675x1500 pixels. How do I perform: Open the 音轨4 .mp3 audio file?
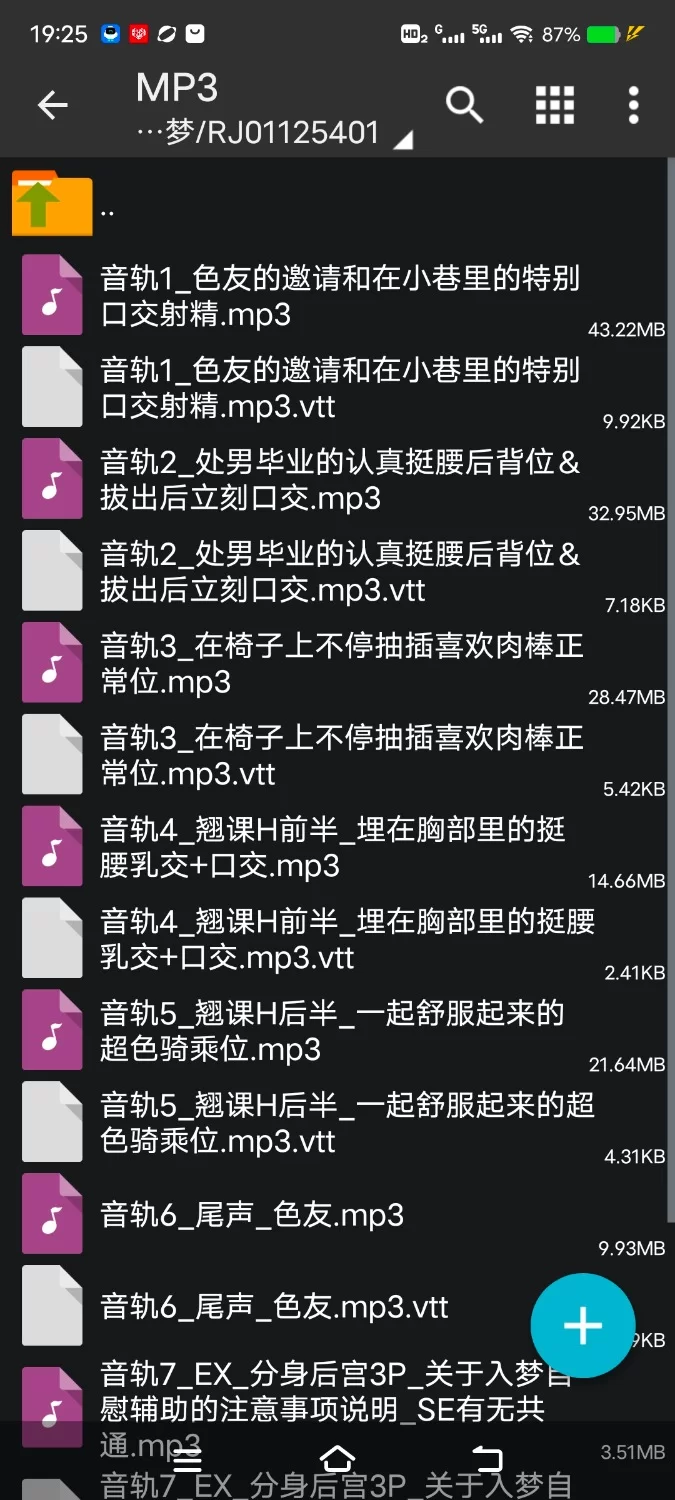tap(340, 848)
